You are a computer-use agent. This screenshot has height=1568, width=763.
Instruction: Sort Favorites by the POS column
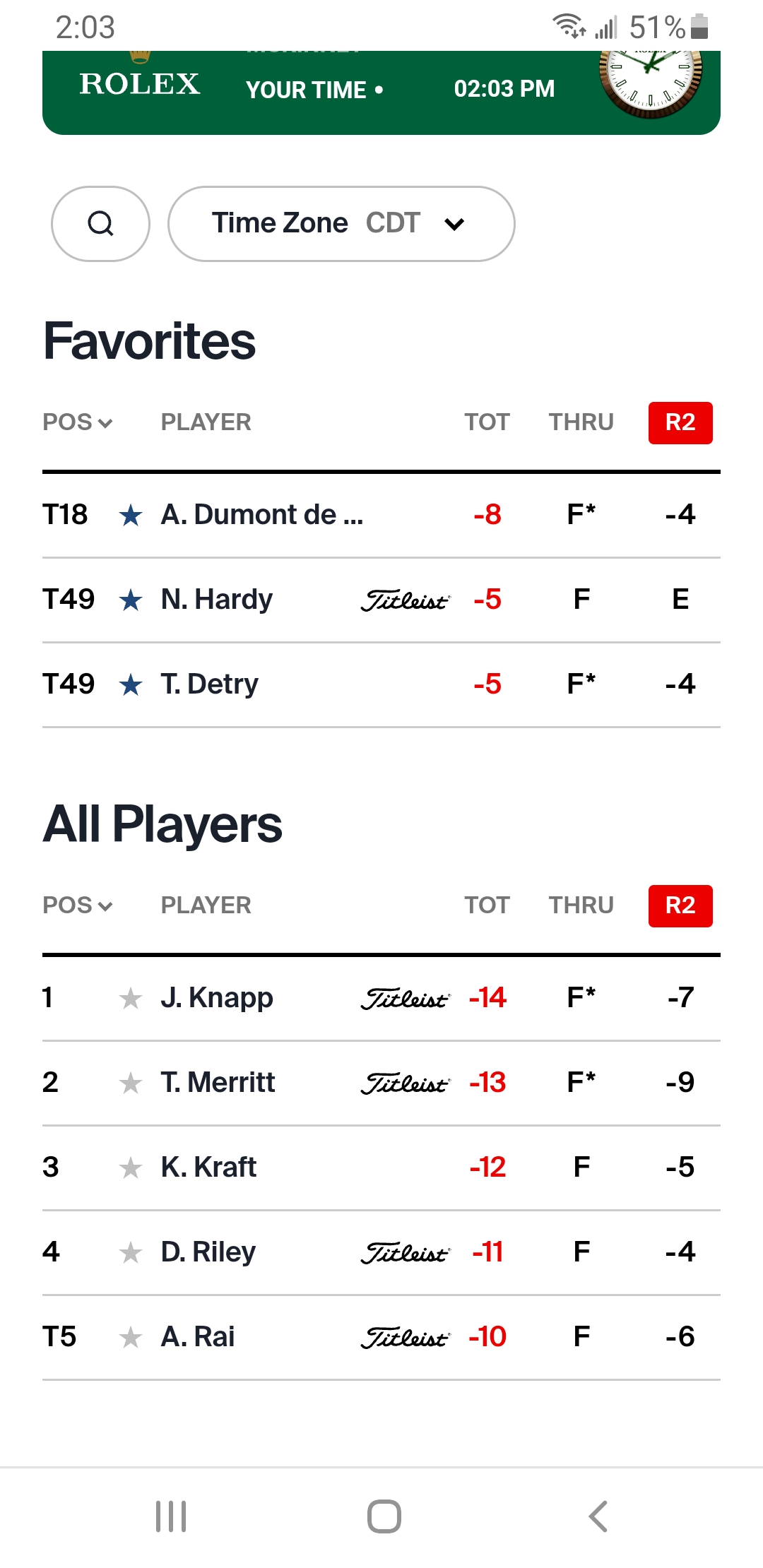[77, 422]
